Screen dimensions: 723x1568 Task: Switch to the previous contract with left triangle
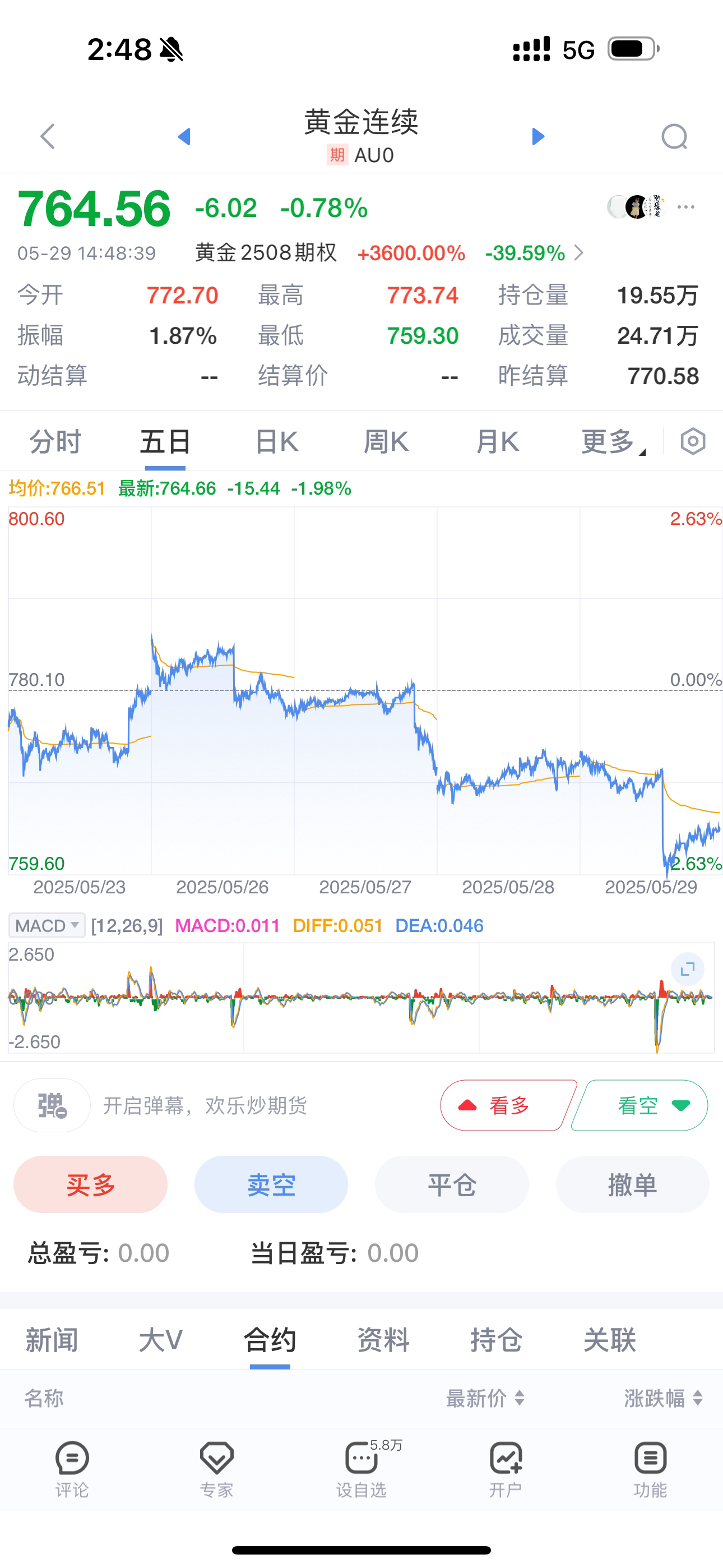pyautogui.click(x=184, y=136)
